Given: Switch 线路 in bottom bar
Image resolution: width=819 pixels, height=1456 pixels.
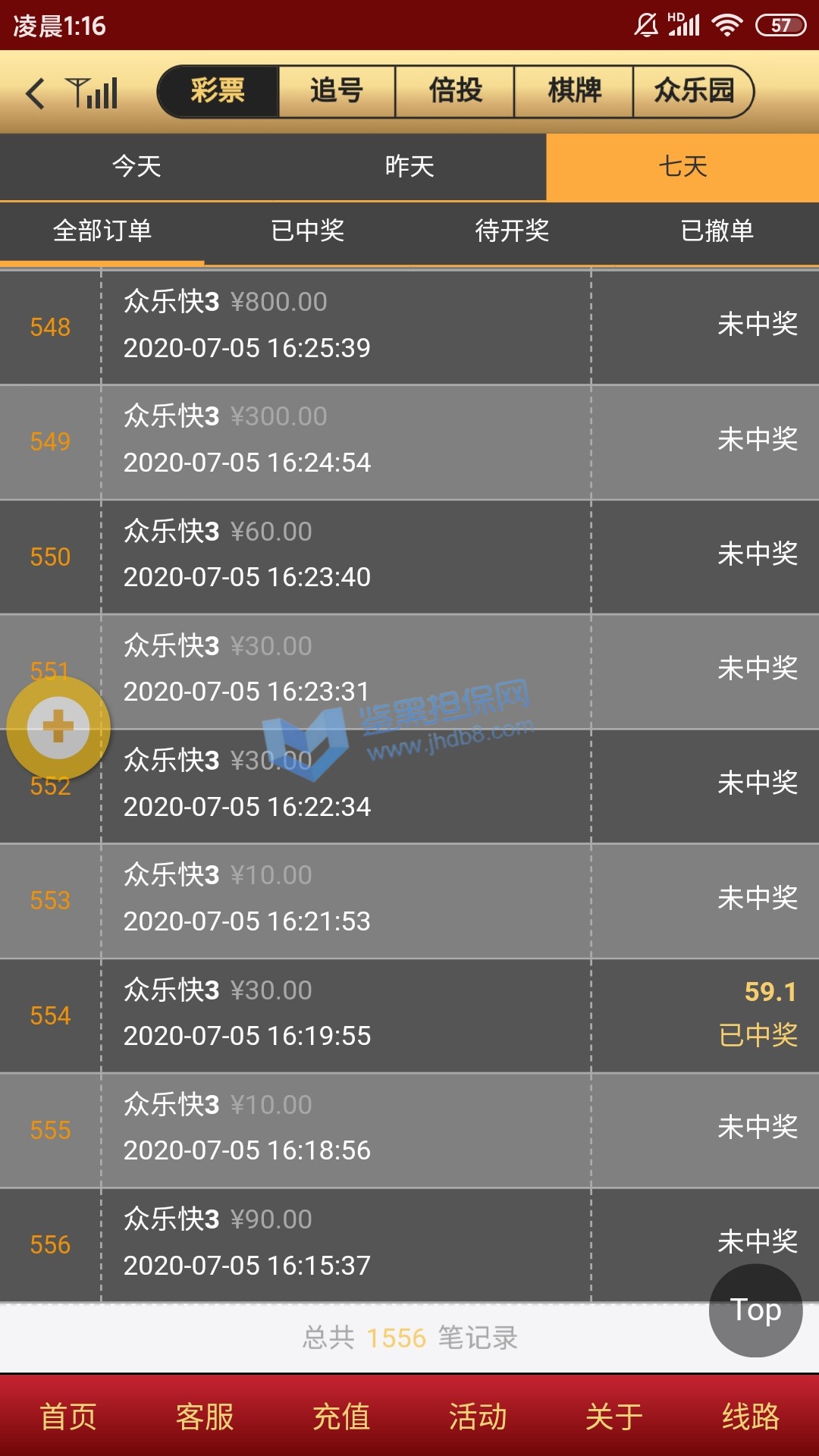Looking at the screenshot, I should point(751,1417).
